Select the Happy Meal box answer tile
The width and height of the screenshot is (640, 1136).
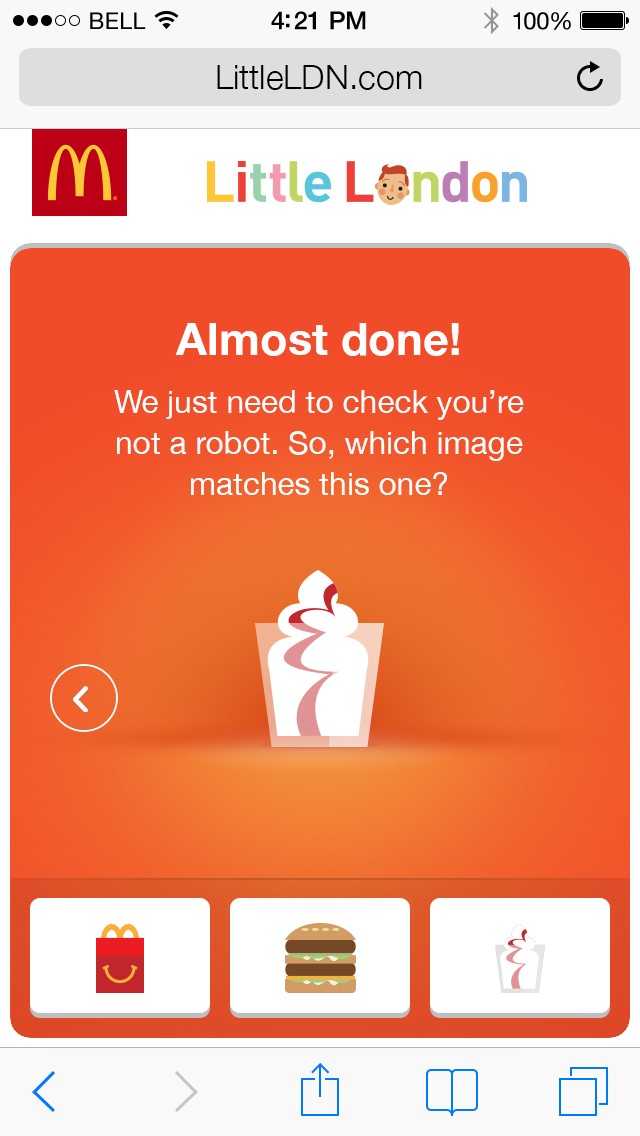click(120, 956)
